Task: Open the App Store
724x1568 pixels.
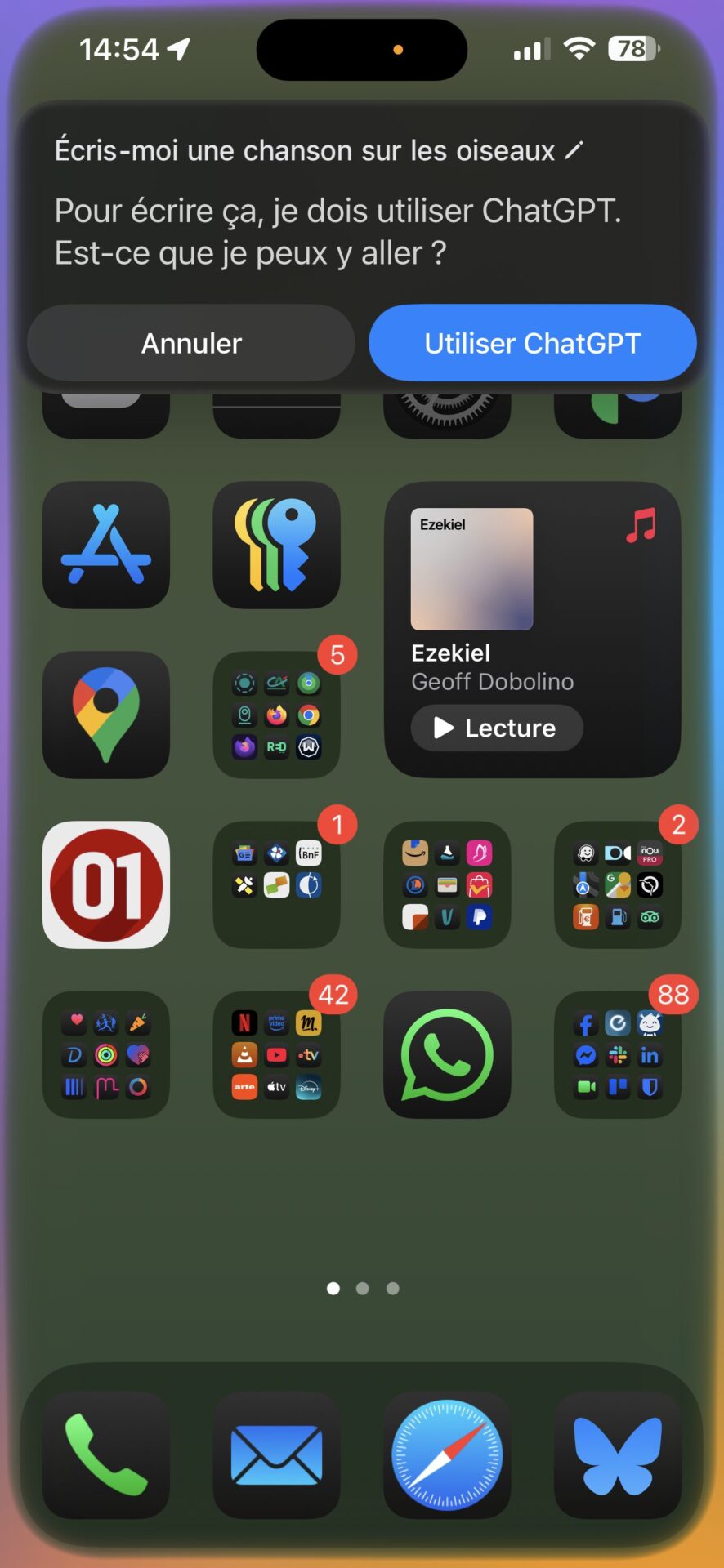Action: (x=106, y=545)
